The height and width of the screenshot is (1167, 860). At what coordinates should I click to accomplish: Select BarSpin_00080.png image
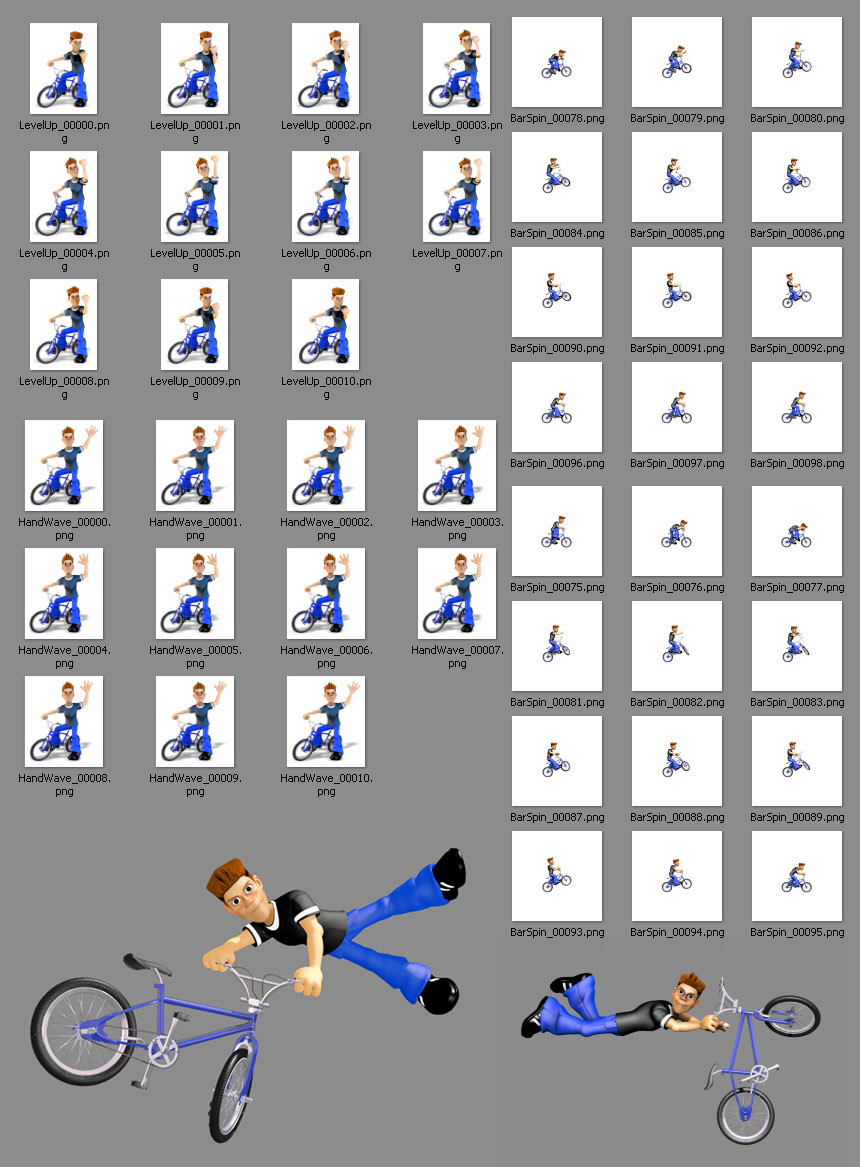pos(796,61)
